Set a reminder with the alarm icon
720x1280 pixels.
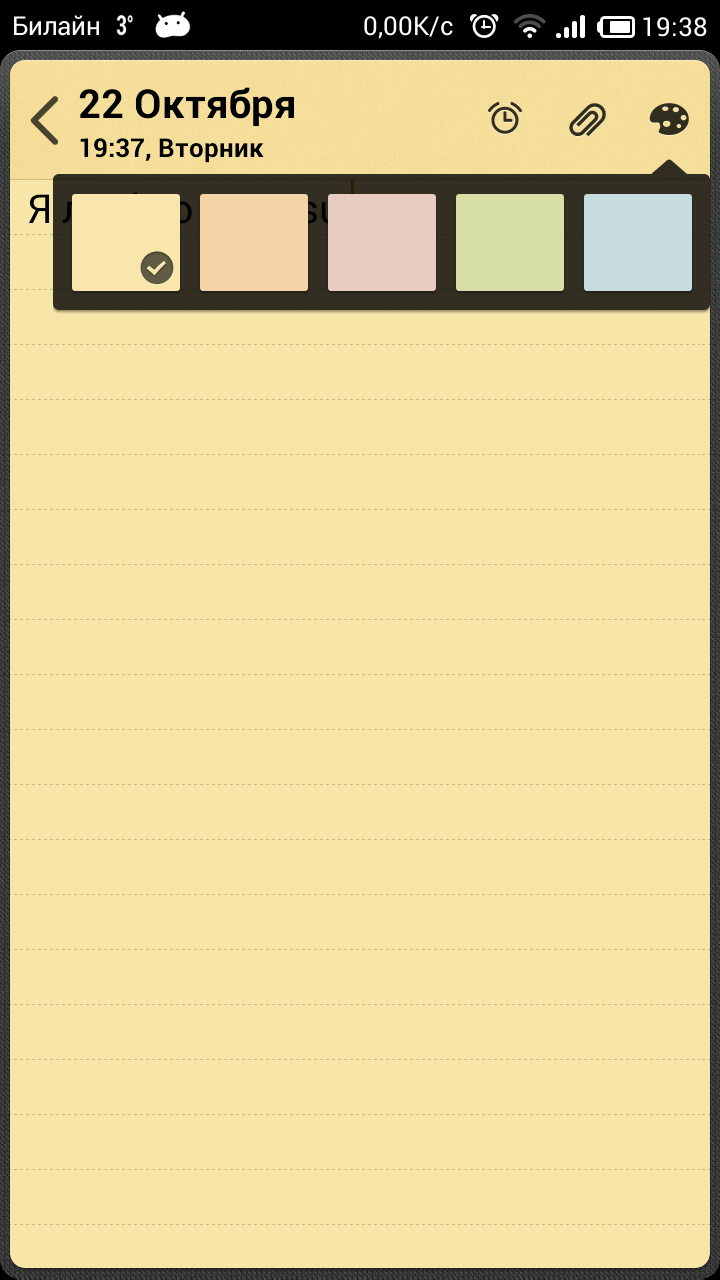[x=505, y=118]
